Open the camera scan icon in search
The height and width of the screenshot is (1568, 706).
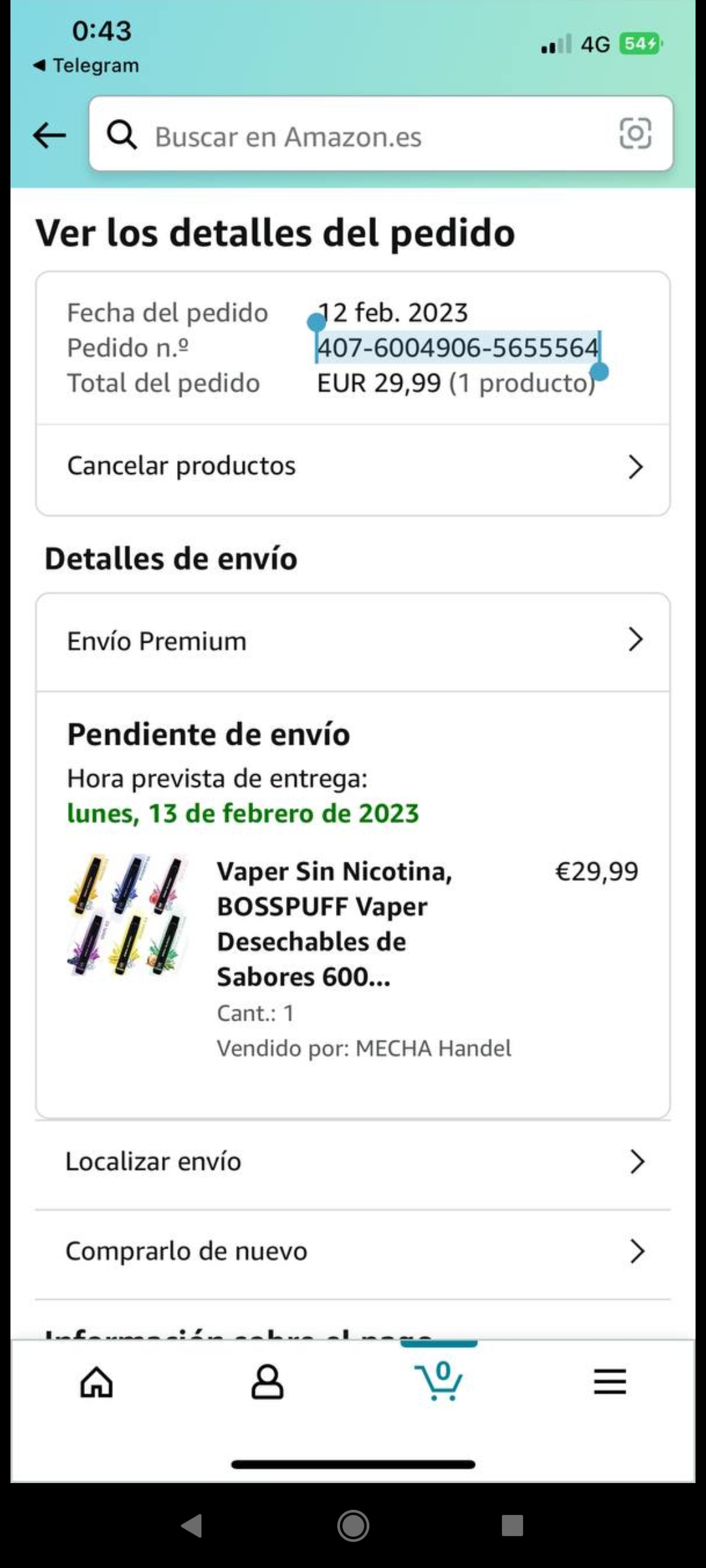635,133
